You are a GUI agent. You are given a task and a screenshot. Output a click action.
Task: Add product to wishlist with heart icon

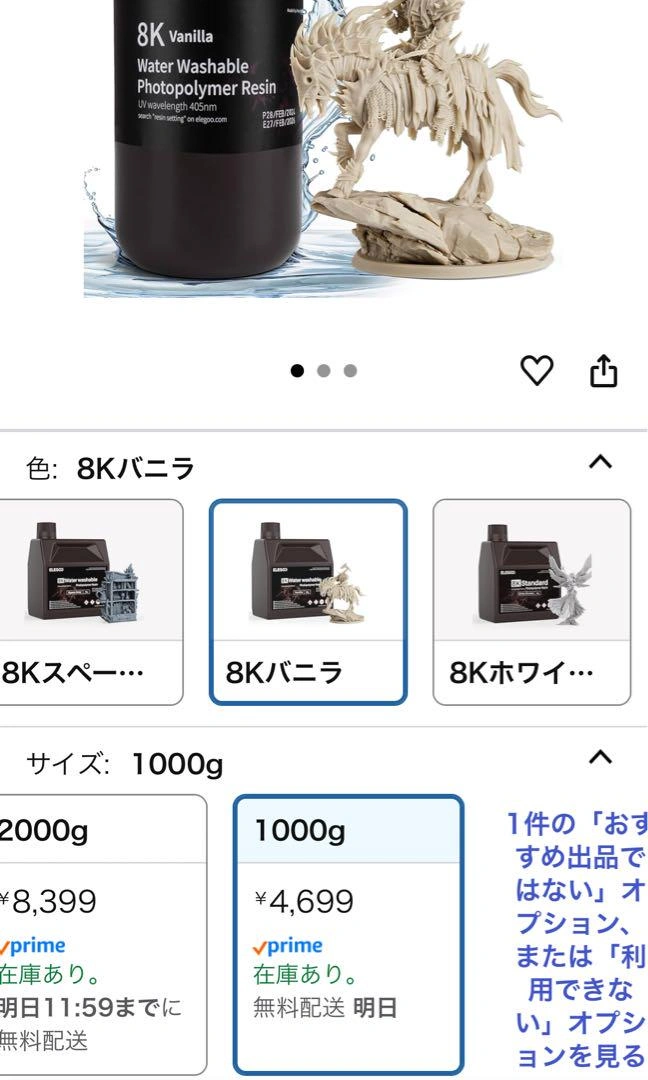[536, 371]
